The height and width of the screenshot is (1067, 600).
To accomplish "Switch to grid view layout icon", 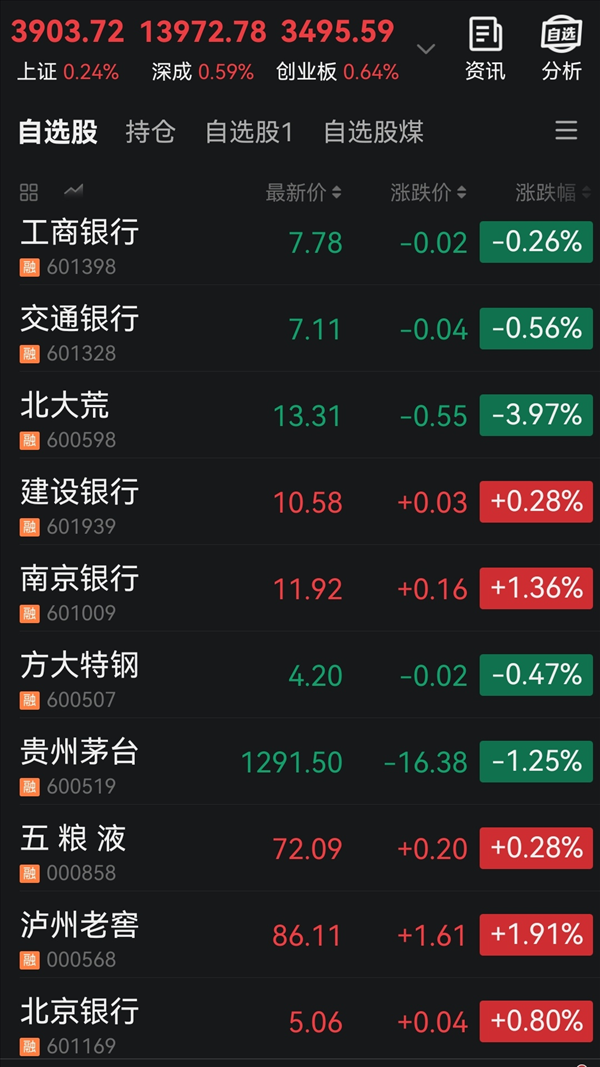I will [29, 193].
